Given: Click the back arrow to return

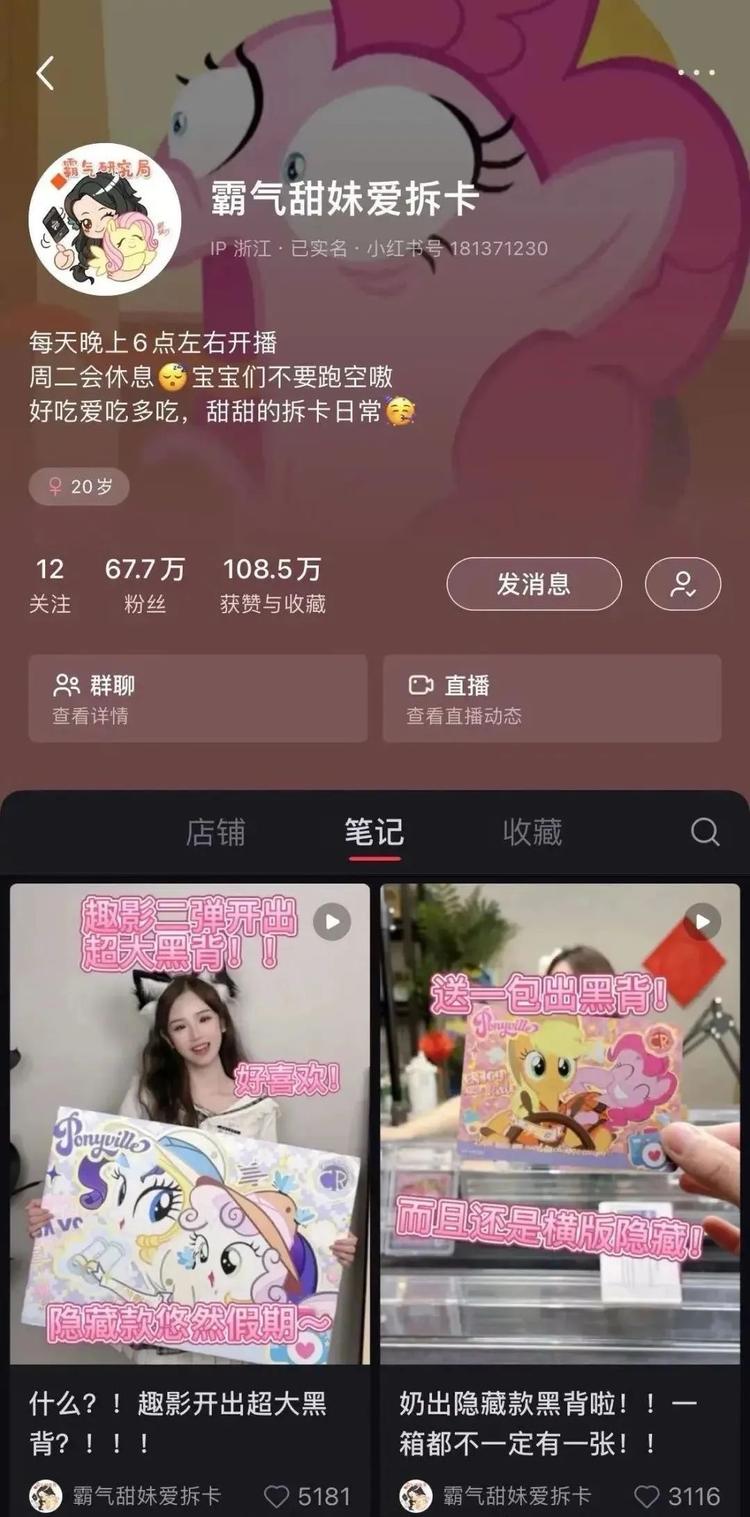Looking at the screenshot, I should pyautogui.click(x=44, y=71).
